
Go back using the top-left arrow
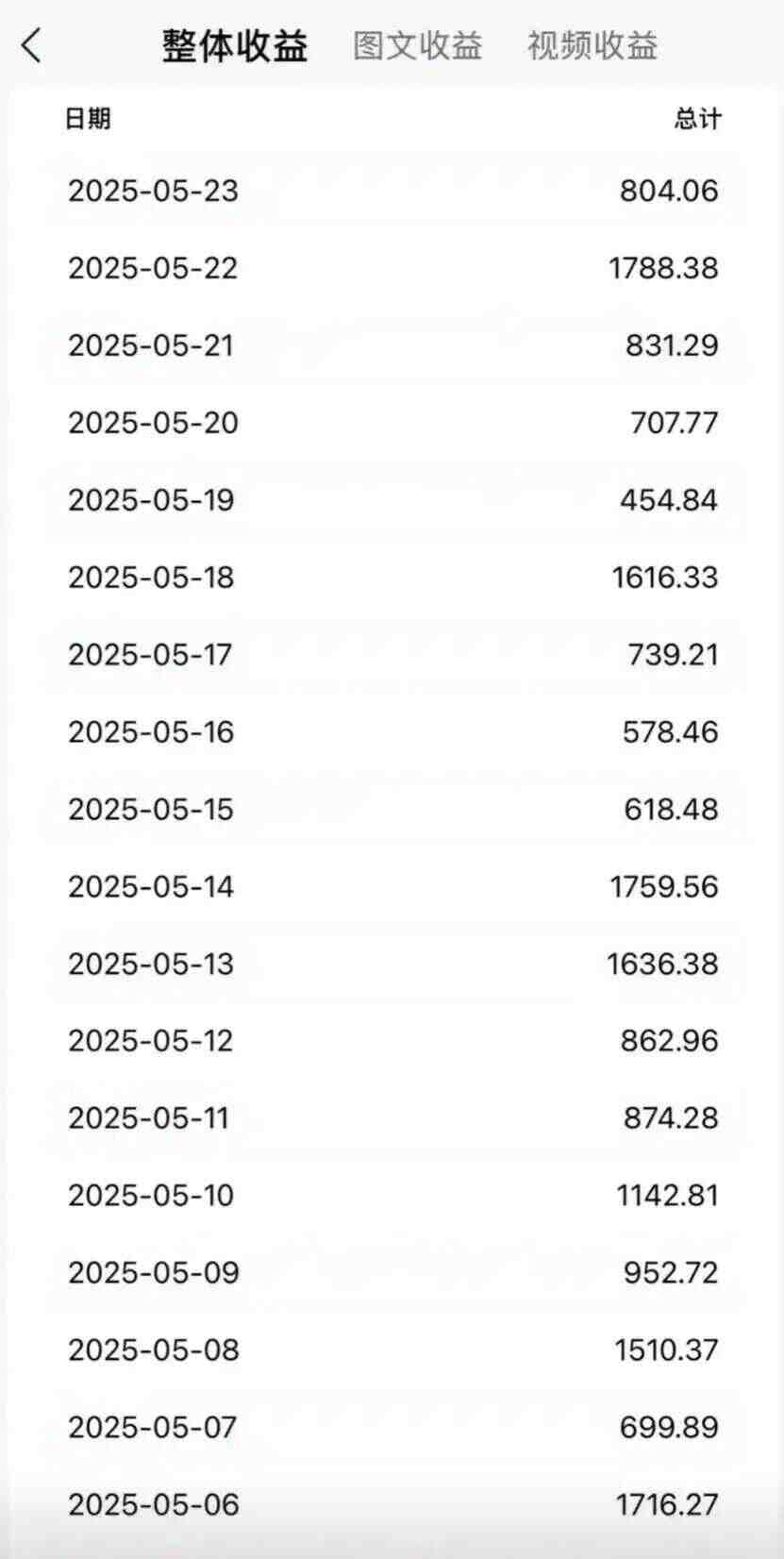click(x=32, y=44)
